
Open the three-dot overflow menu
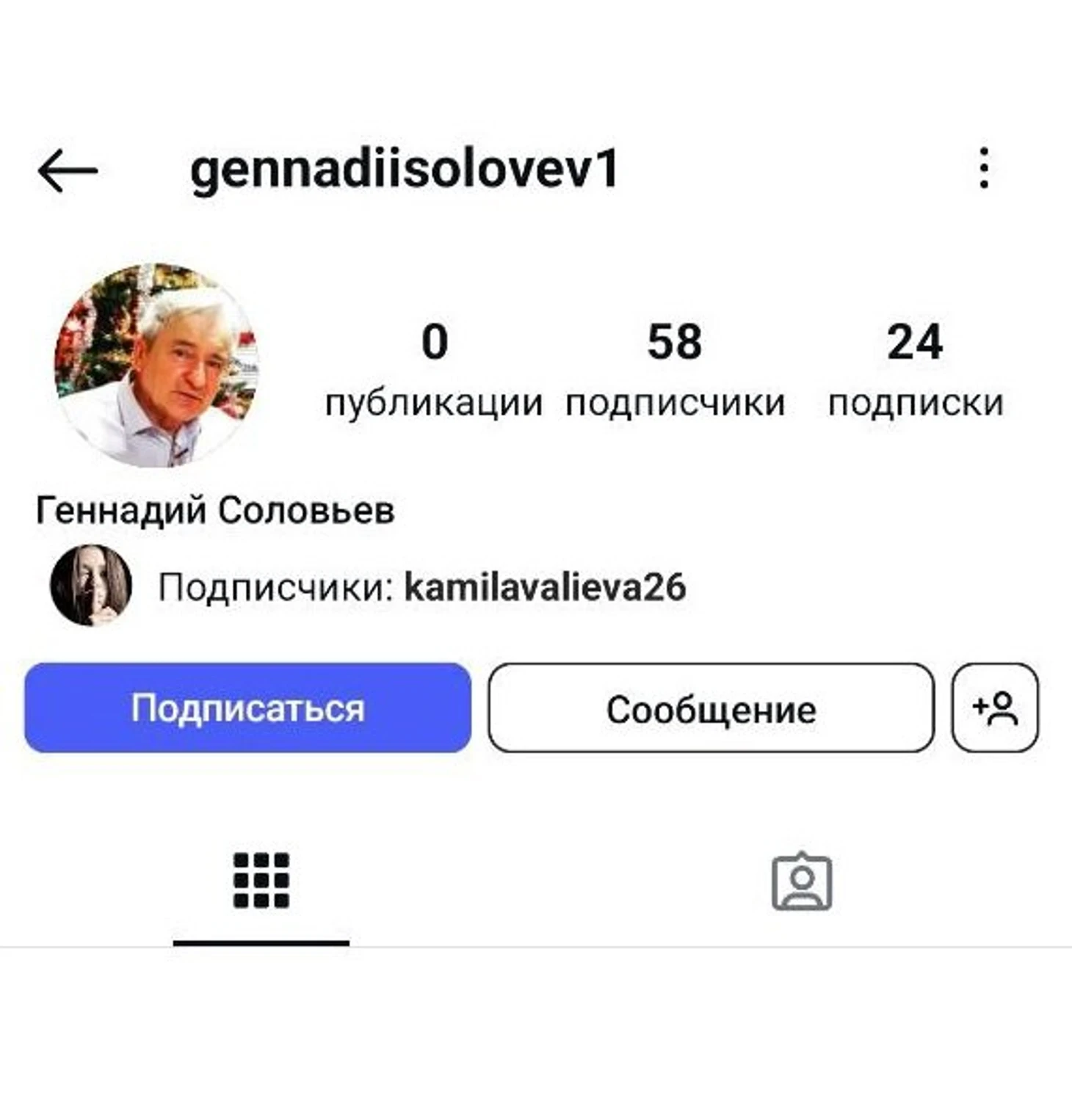[984, 169]
